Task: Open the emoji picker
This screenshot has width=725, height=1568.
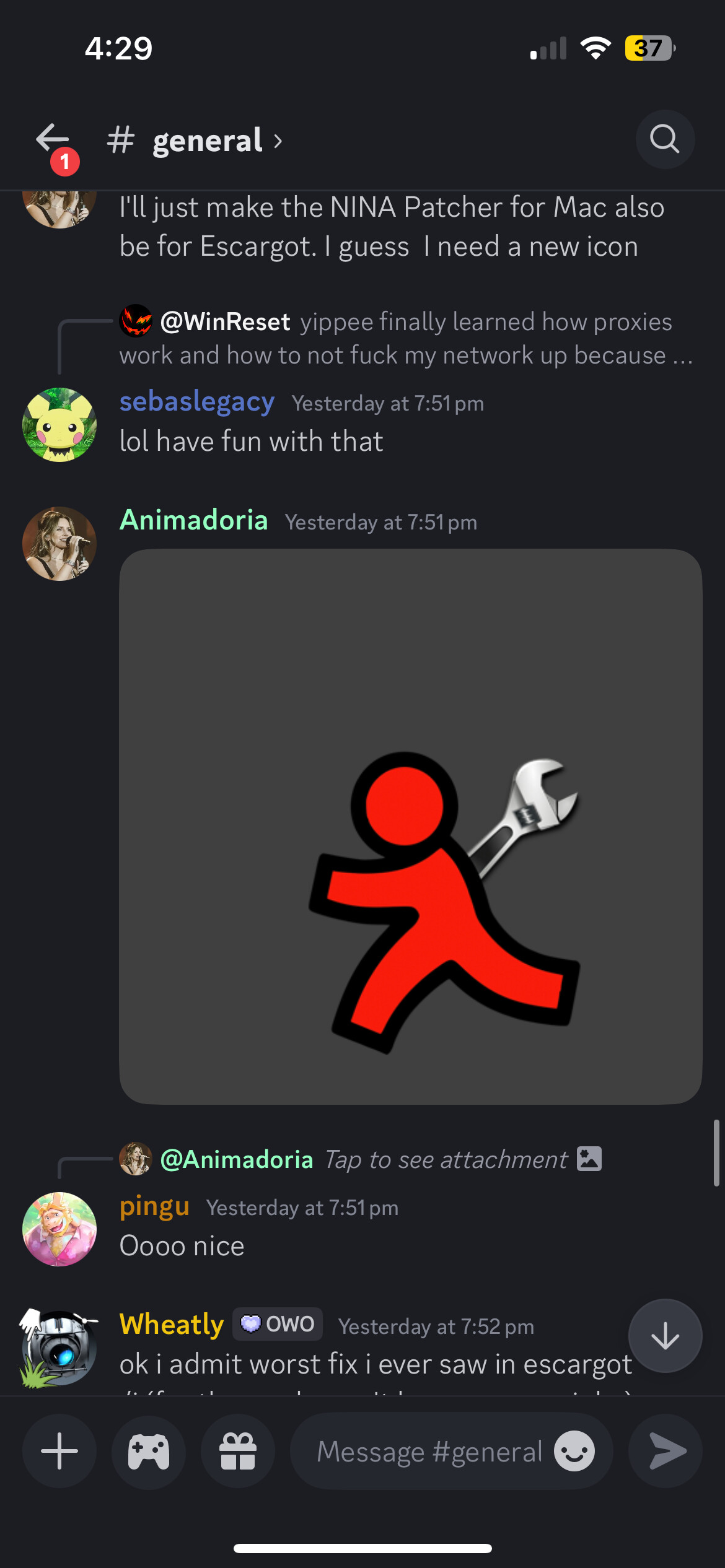Action: [x=574, y=1451]
